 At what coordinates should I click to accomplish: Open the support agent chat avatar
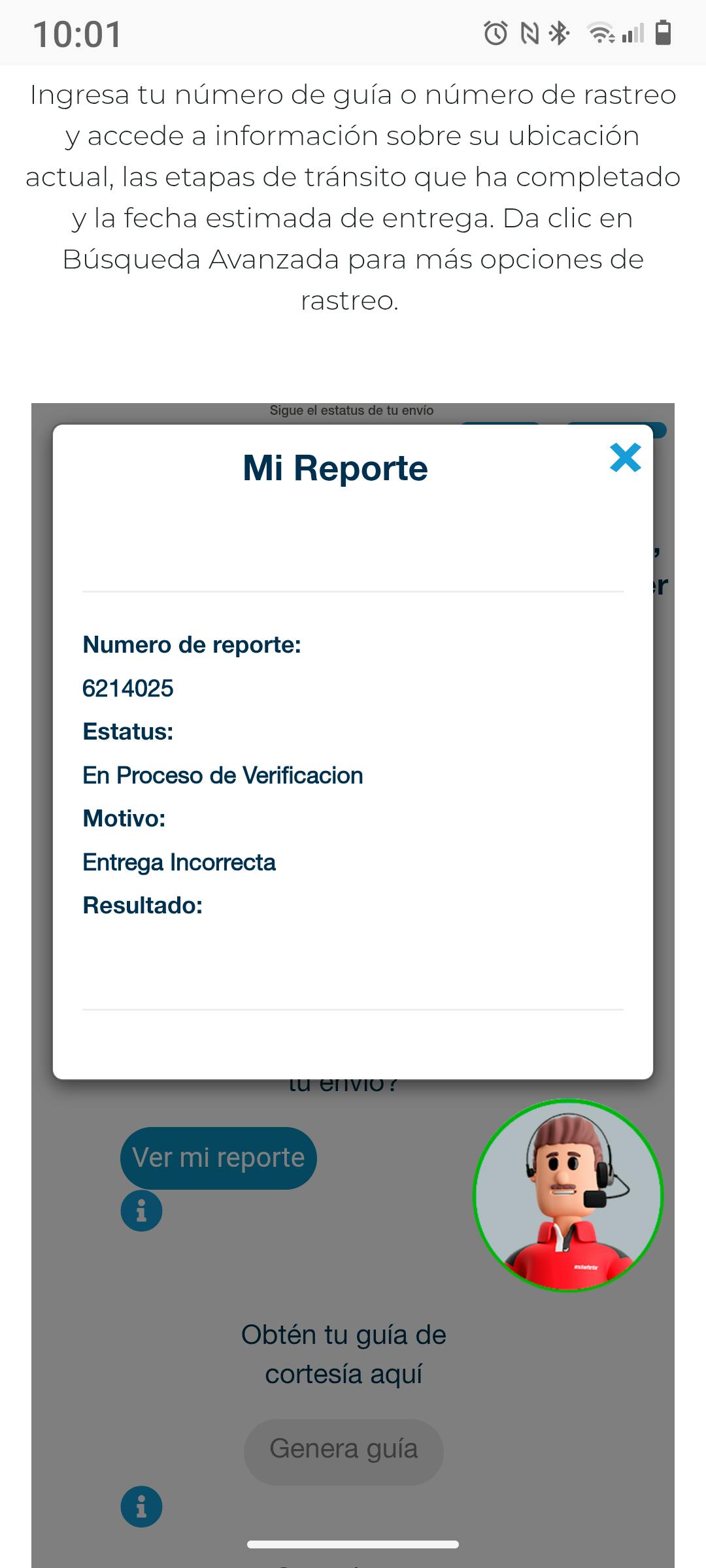(x=568, y=1196)
